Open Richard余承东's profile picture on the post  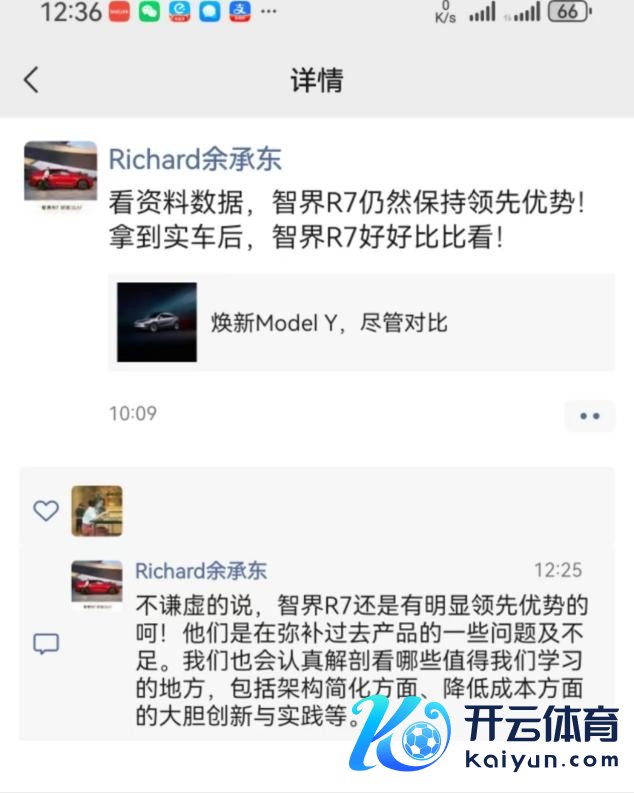60,177
